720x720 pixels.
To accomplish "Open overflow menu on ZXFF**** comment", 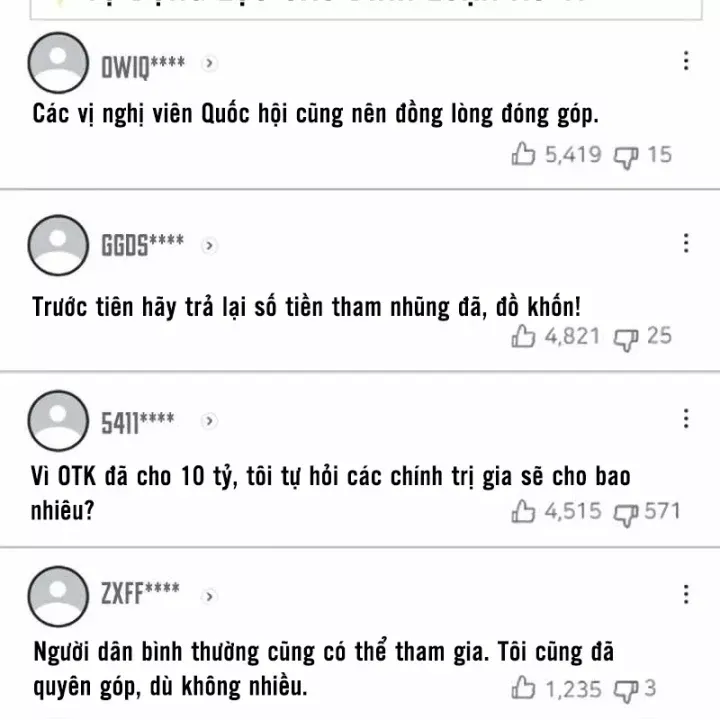I will [x=686, y=594].
